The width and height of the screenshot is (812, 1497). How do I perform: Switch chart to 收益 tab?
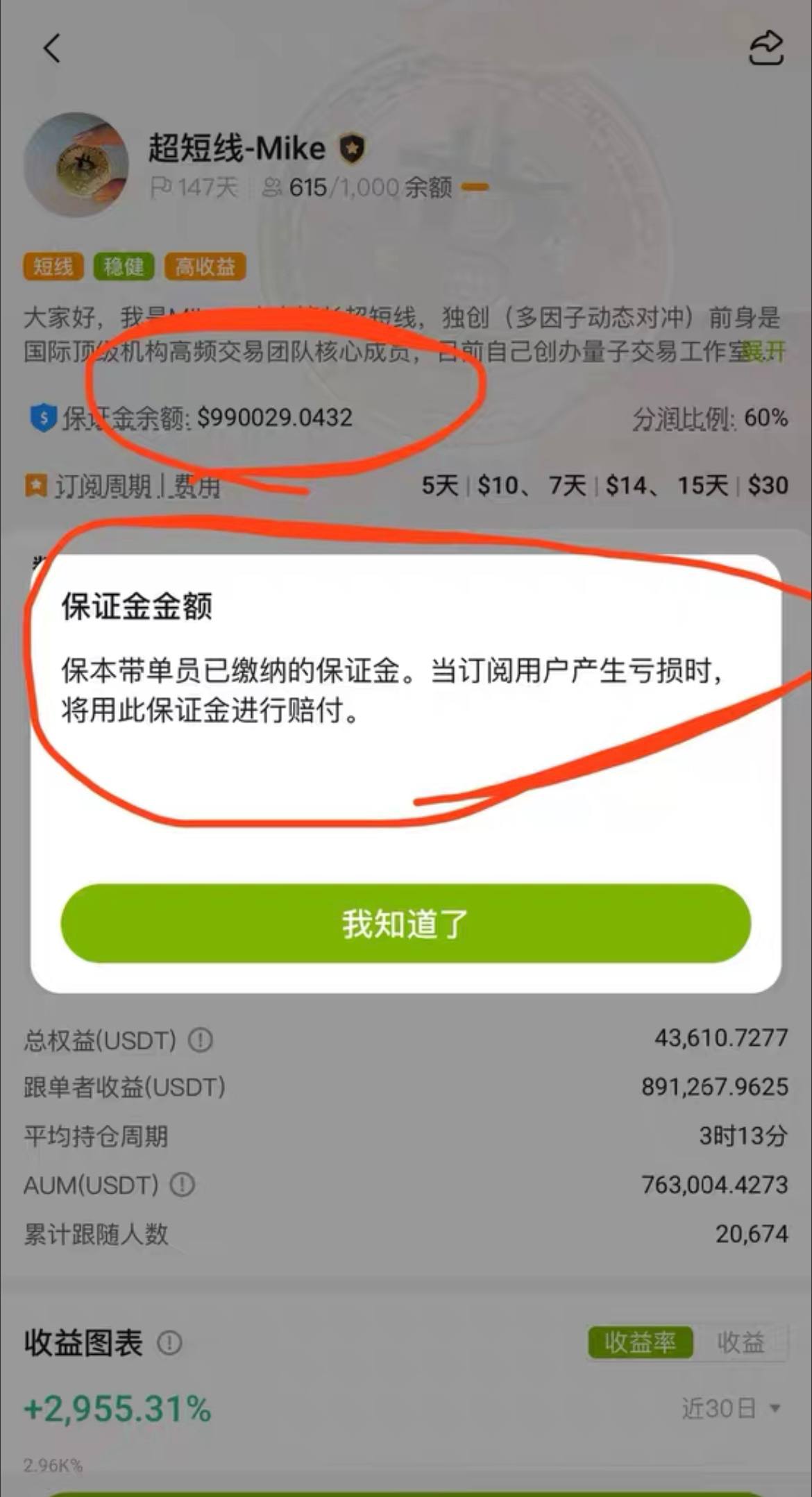tap(740, 1343)
